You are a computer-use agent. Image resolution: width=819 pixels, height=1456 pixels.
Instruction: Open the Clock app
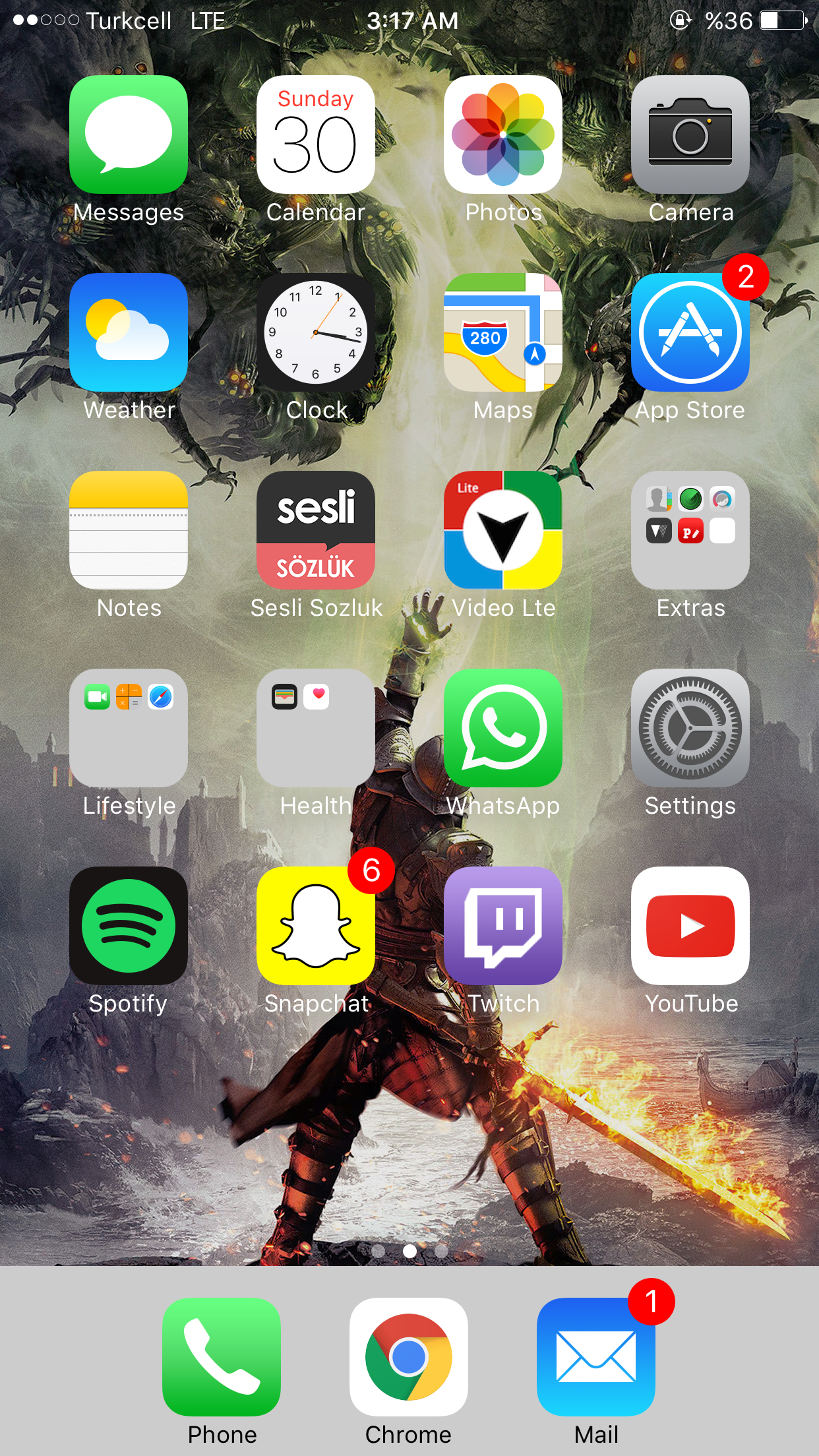point(316,332)
